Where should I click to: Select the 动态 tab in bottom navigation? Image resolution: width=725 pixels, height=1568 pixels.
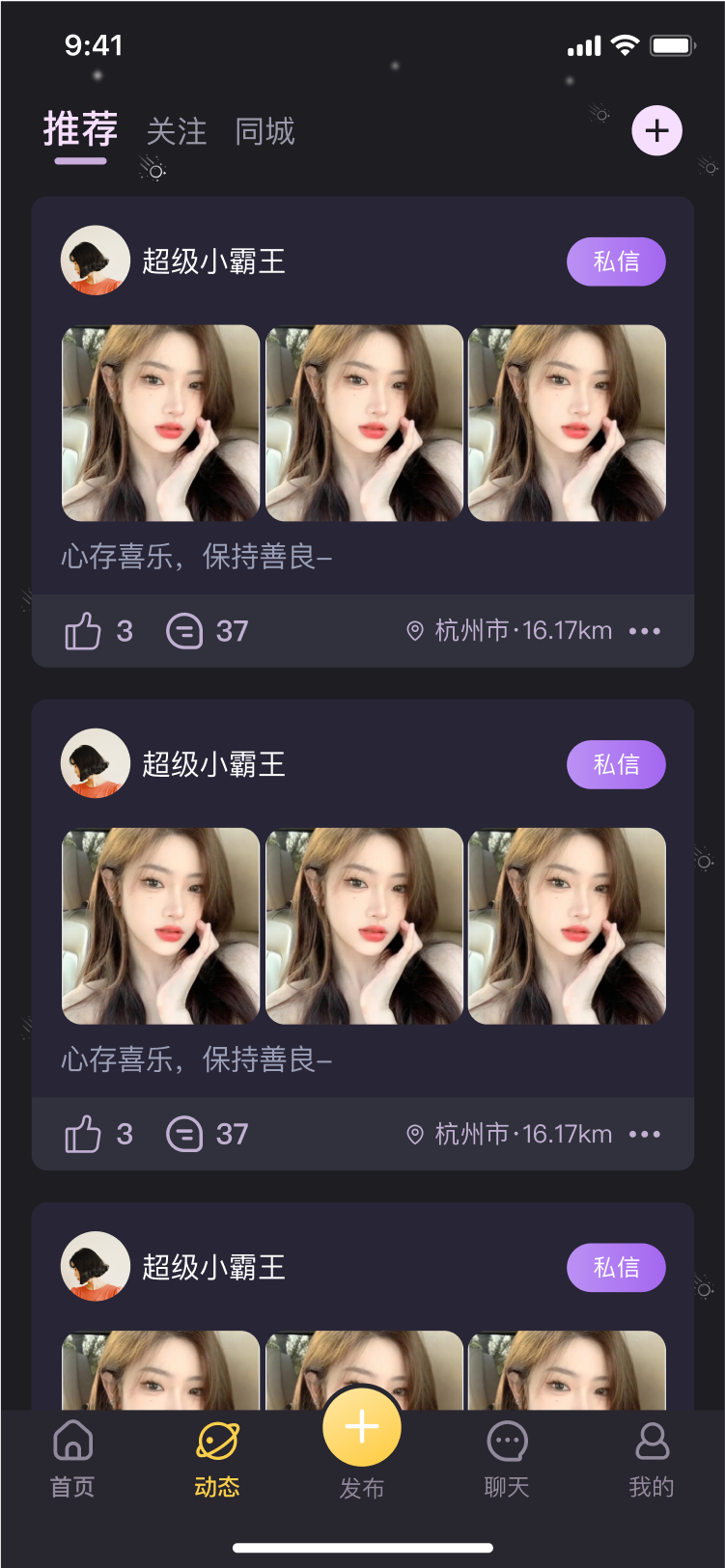217,1457
